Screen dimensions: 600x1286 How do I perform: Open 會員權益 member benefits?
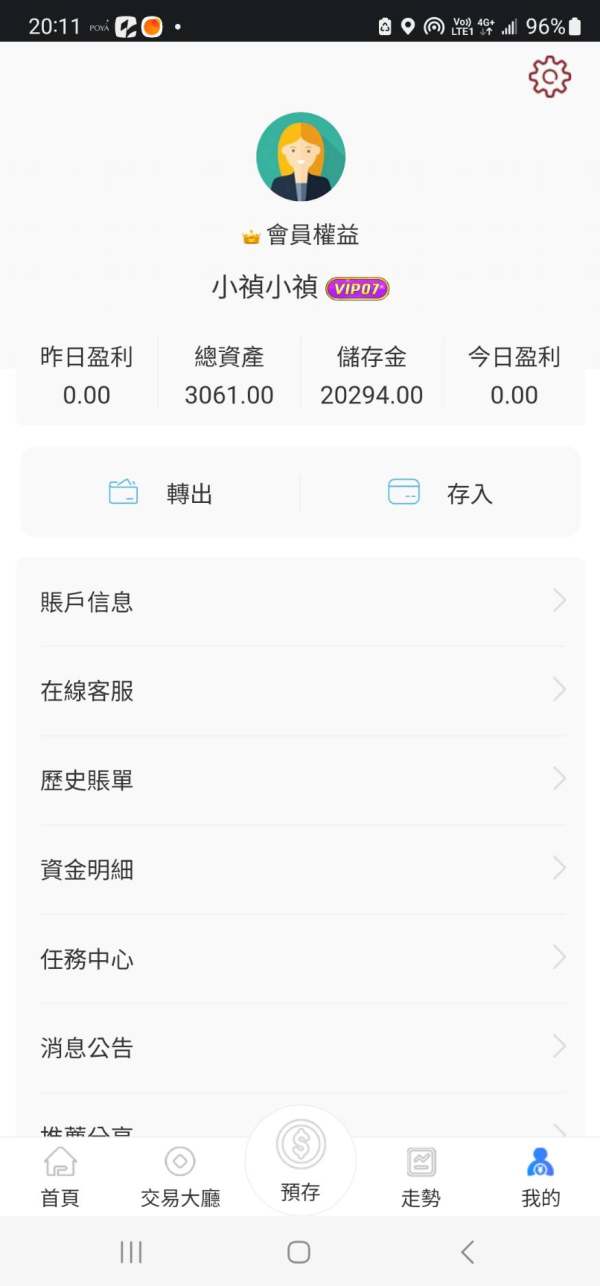pos(300,235)
